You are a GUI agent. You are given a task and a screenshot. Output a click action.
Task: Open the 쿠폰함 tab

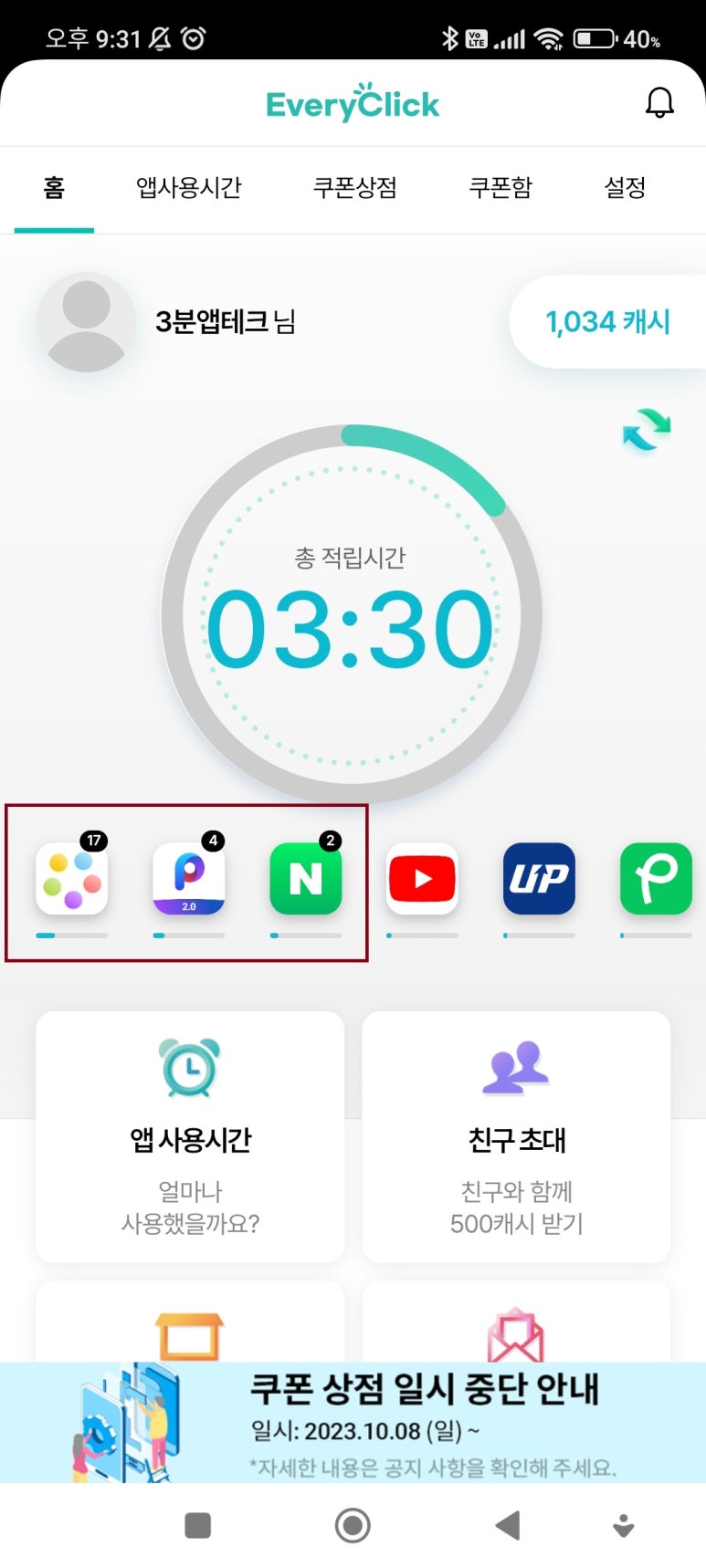pos(500,188)
